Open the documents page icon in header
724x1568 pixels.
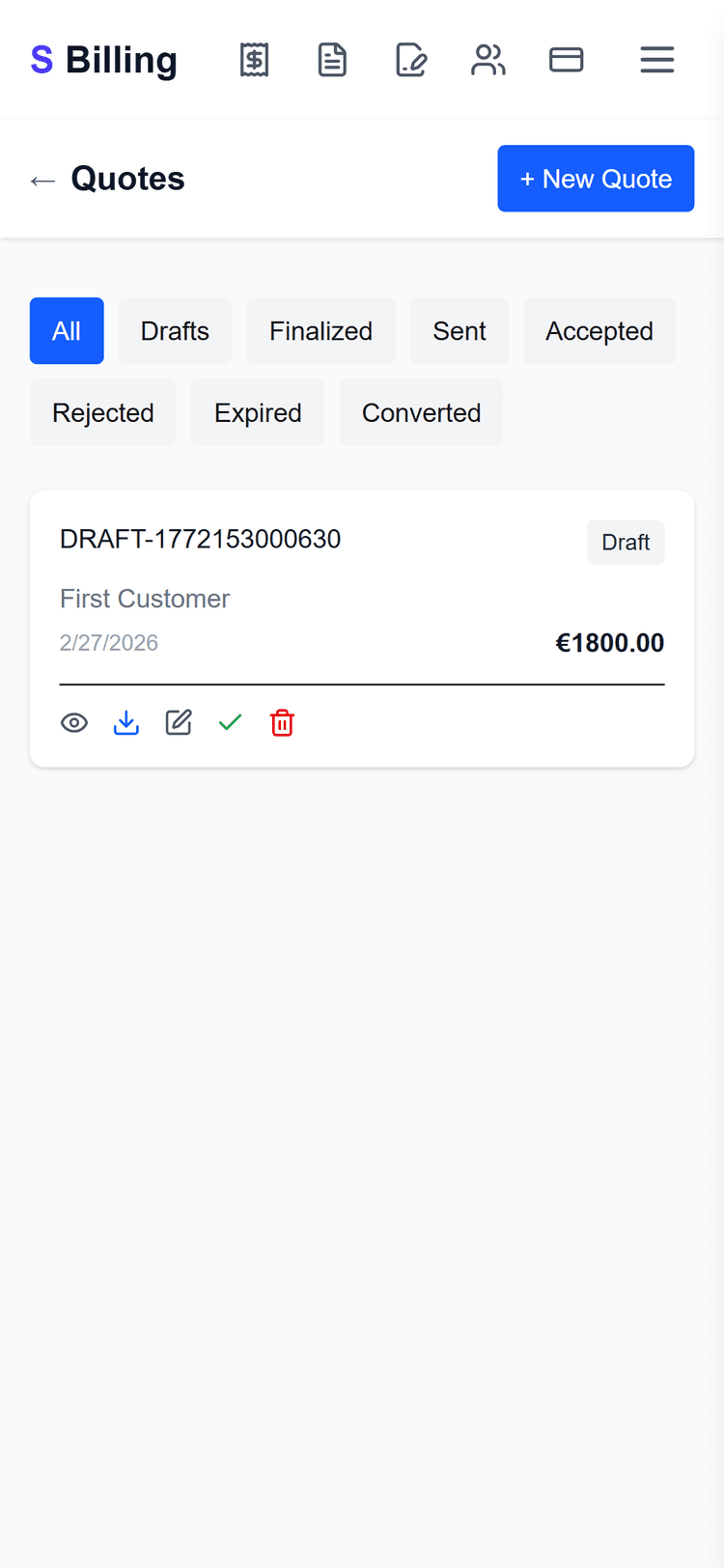pos(332,60)
